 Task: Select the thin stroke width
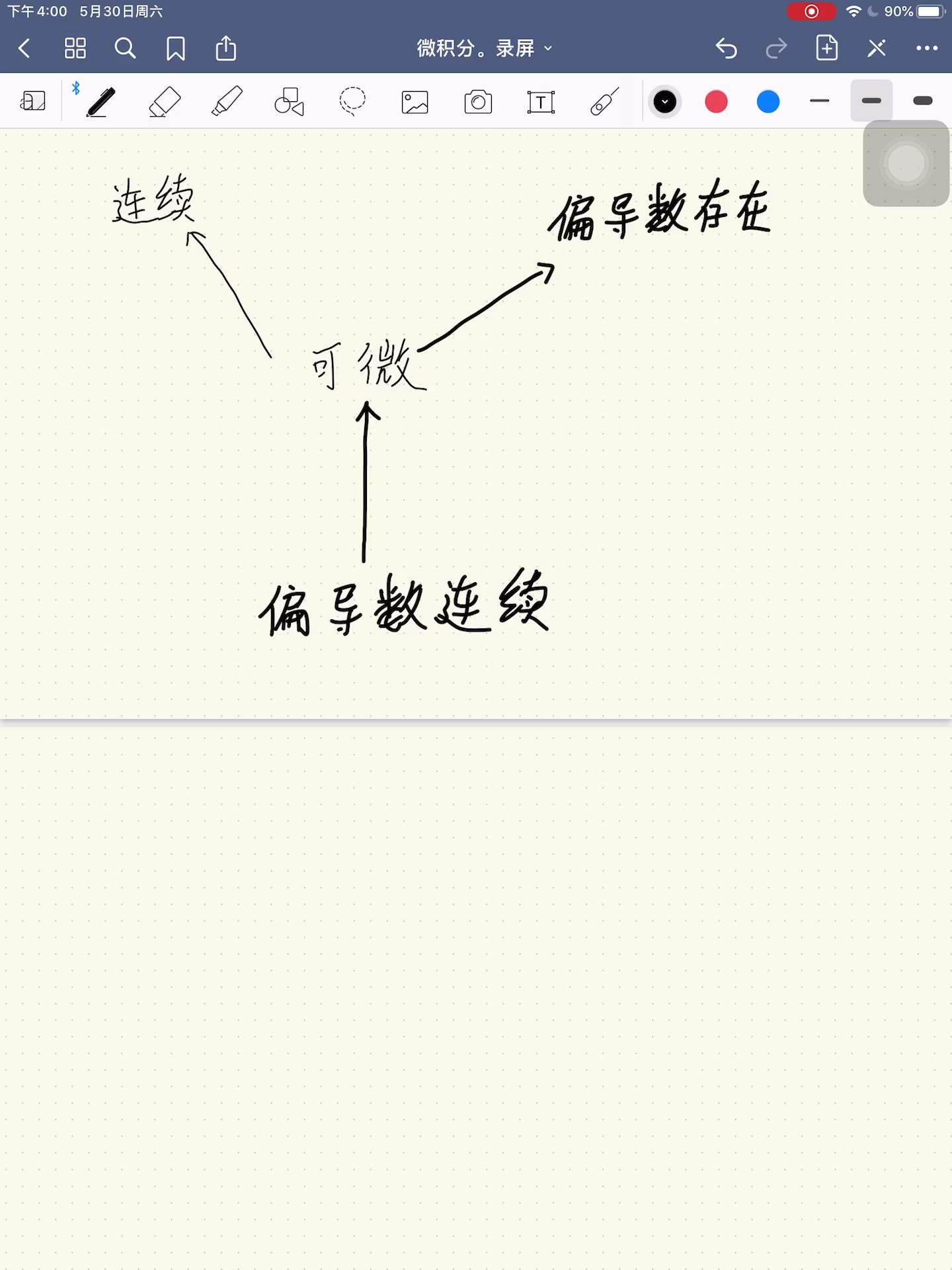[x=819, y=101]
